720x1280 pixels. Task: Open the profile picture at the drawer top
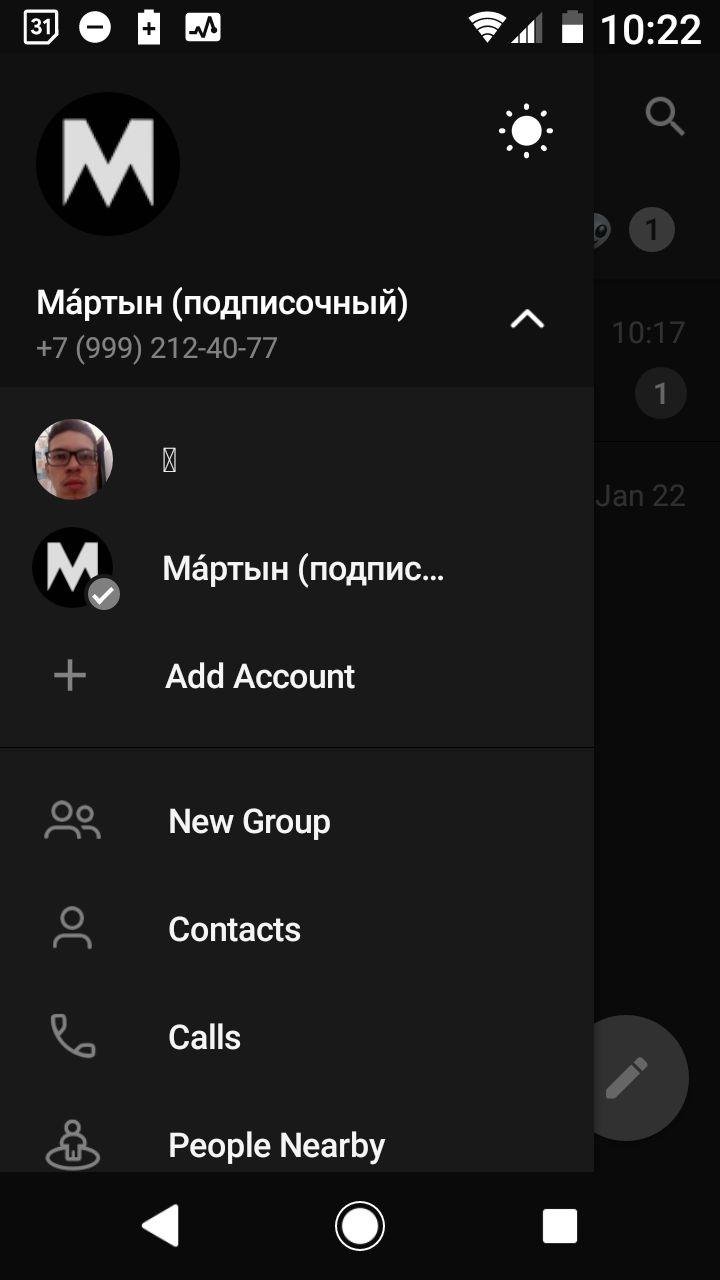point(108,164)
